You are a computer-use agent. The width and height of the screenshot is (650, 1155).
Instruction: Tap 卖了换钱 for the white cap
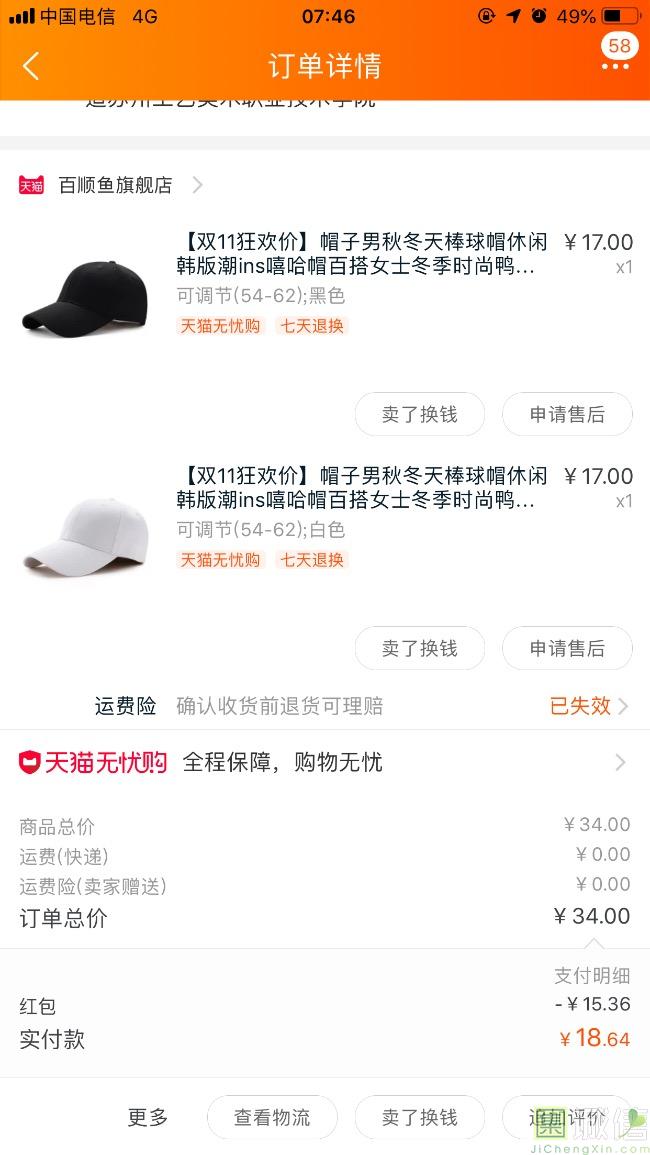(x=419, y=648)
